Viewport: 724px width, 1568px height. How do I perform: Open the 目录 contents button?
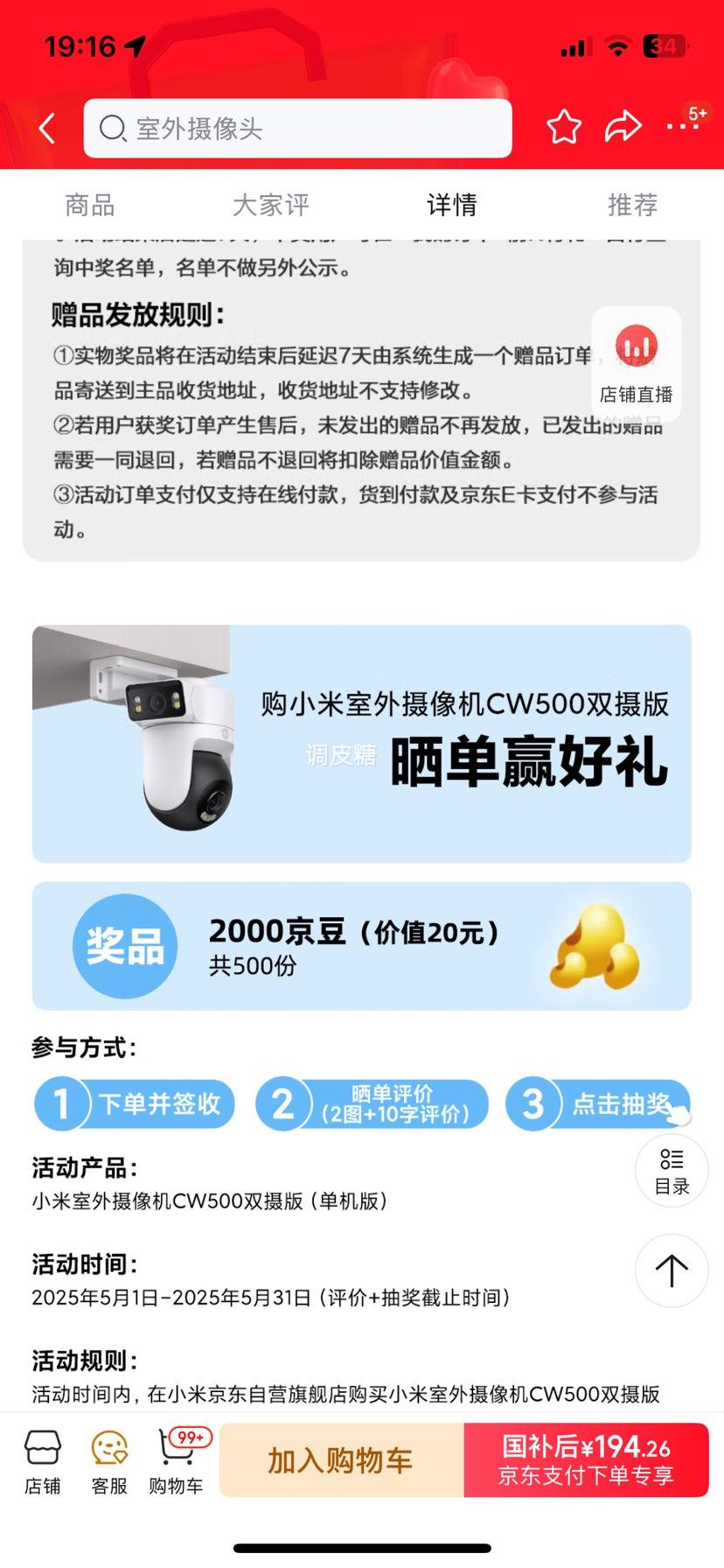[x=671, y=1171]
